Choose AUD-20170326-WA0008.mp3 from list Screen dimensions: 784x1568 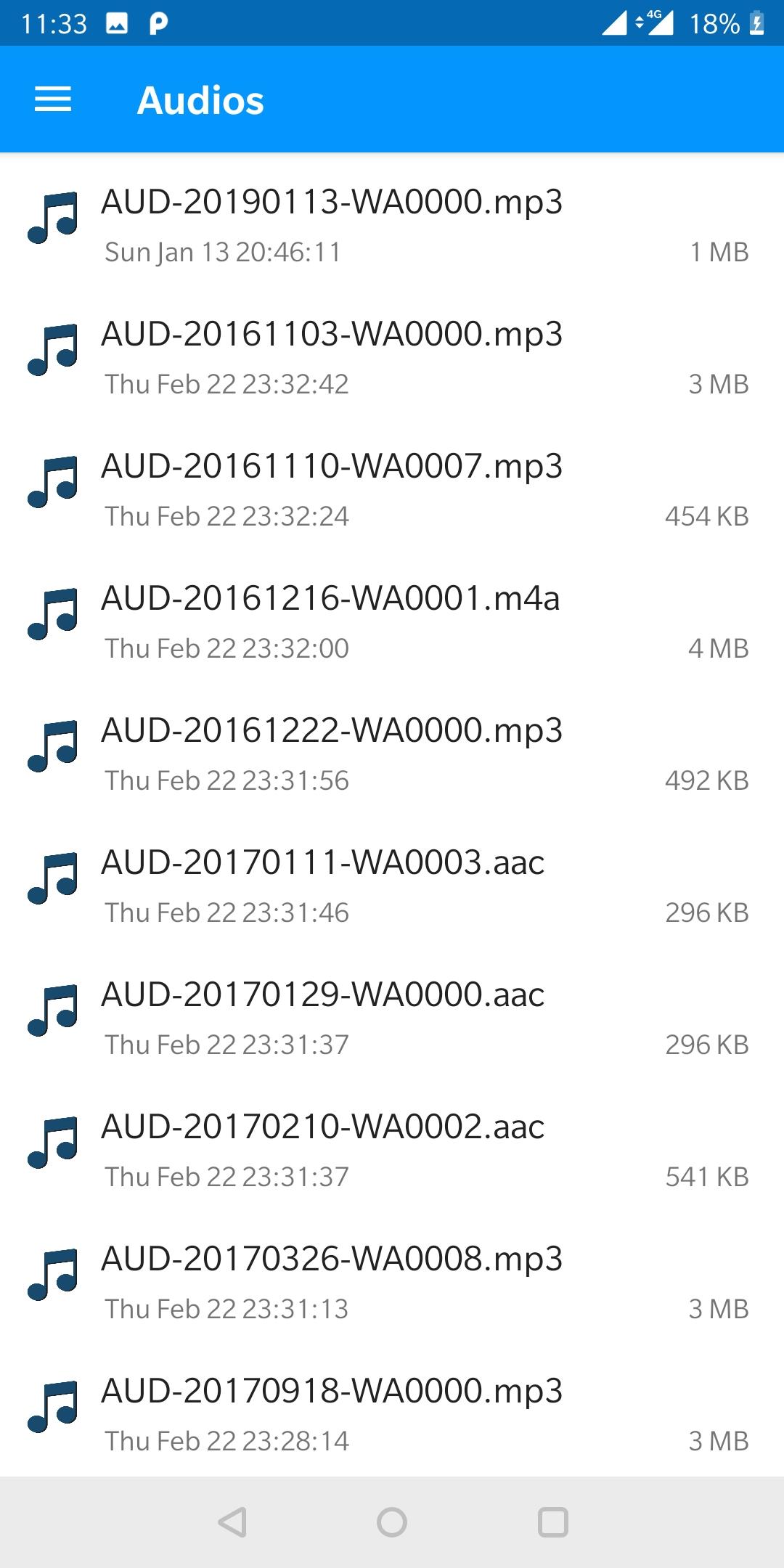tap(392, 1283)
